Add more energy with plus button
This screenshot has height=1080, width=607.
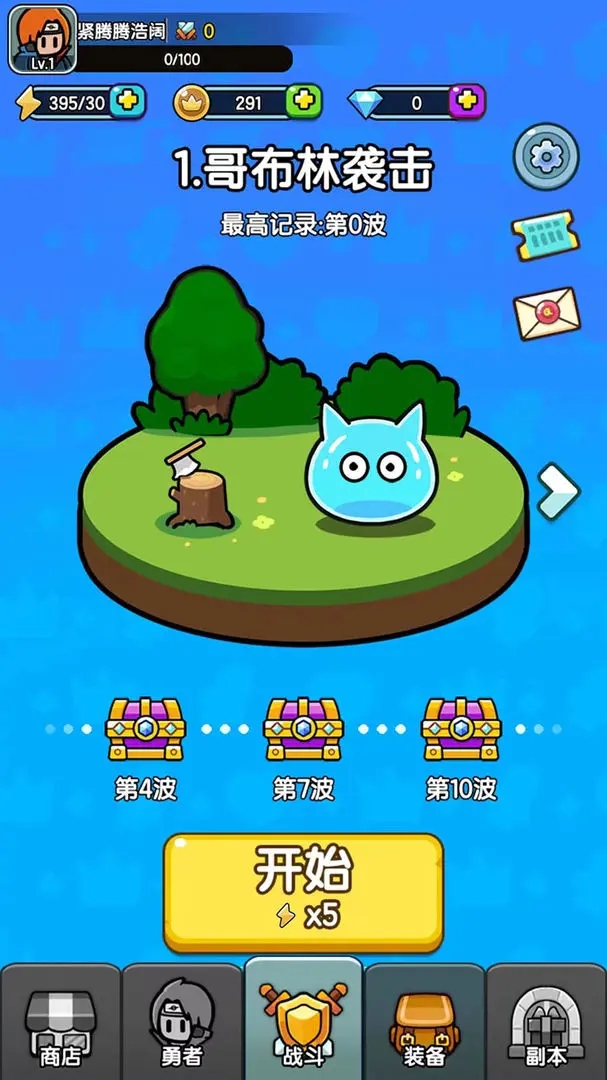pos(128,102)
